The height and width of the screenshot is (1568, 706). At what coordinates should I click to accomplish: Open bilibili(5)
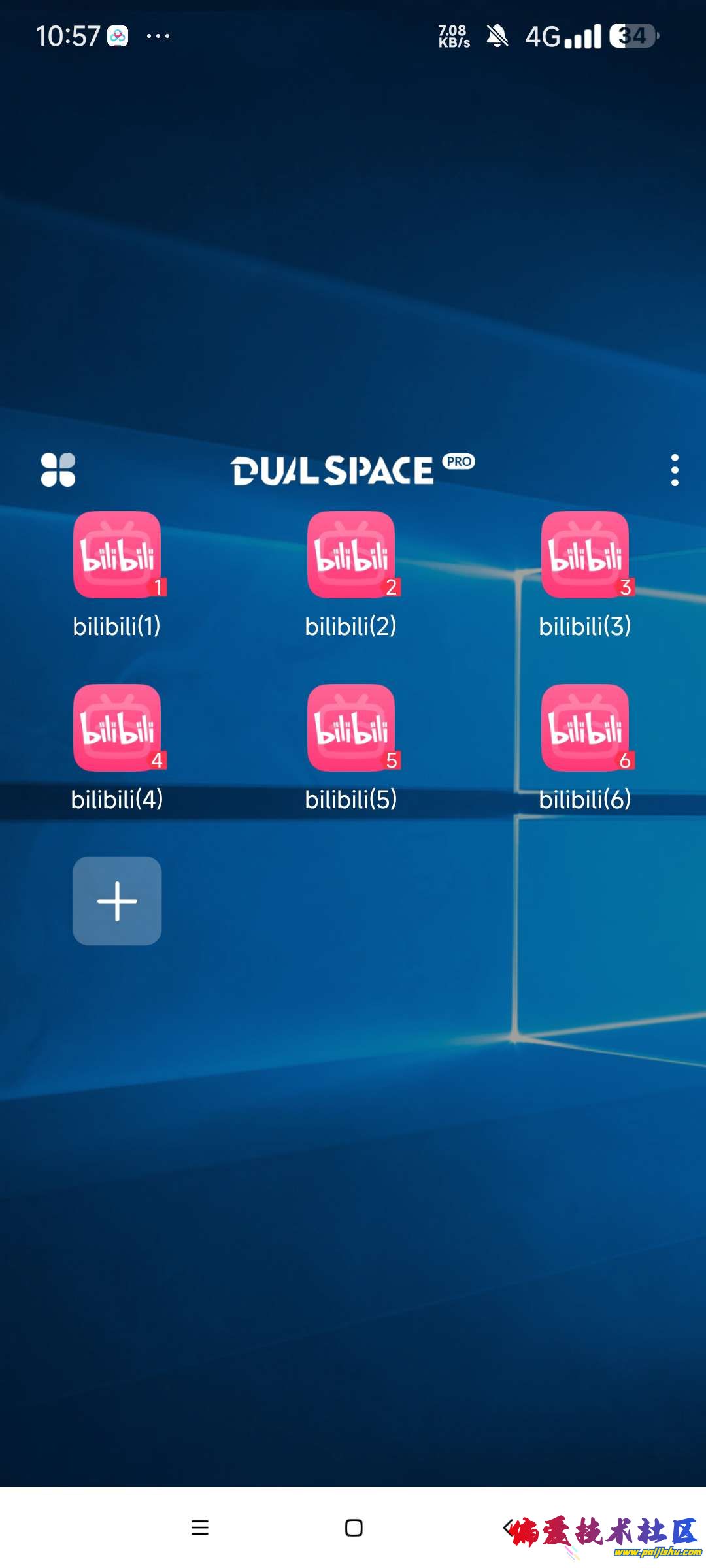351,728
